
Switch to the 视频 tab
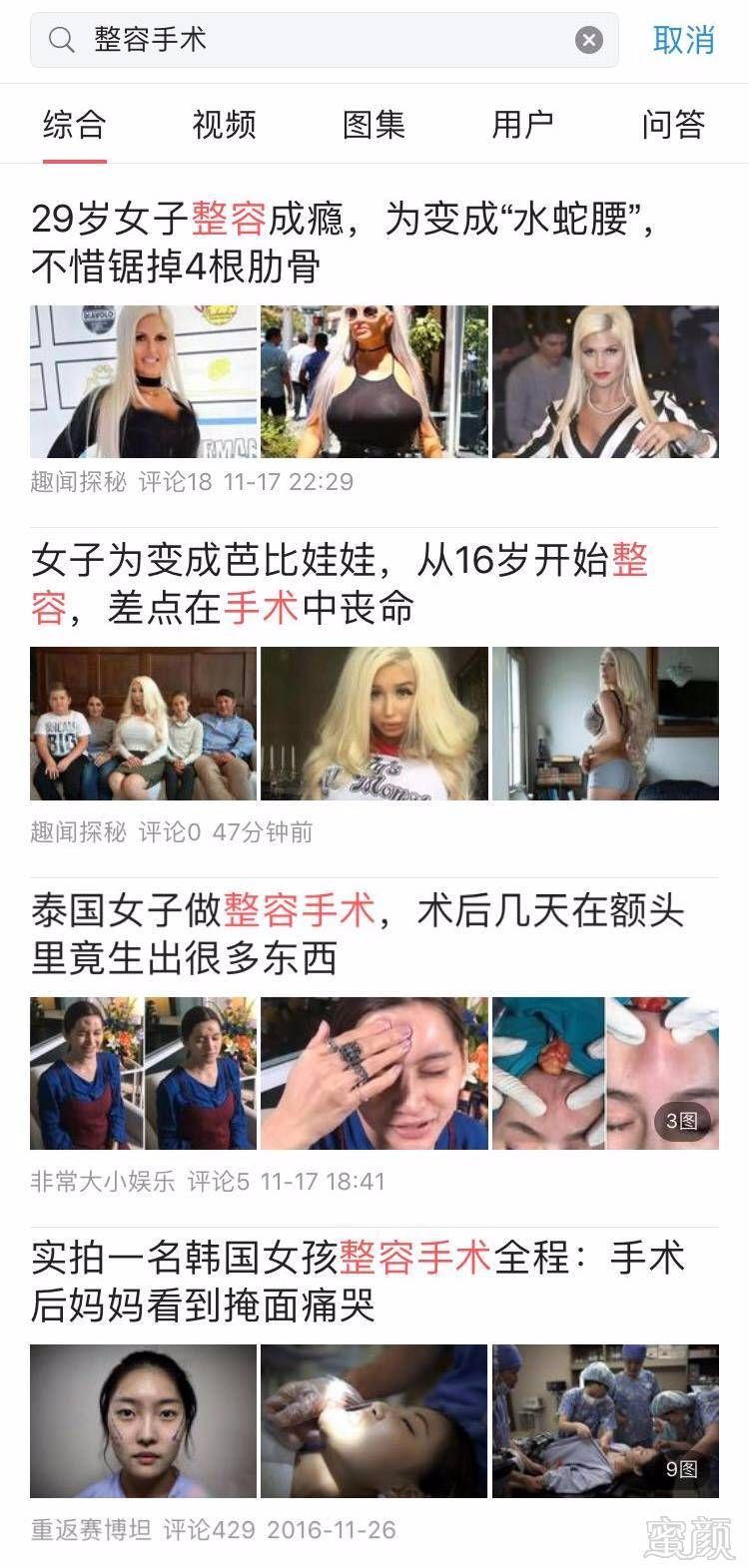click(x=224, y=125)
